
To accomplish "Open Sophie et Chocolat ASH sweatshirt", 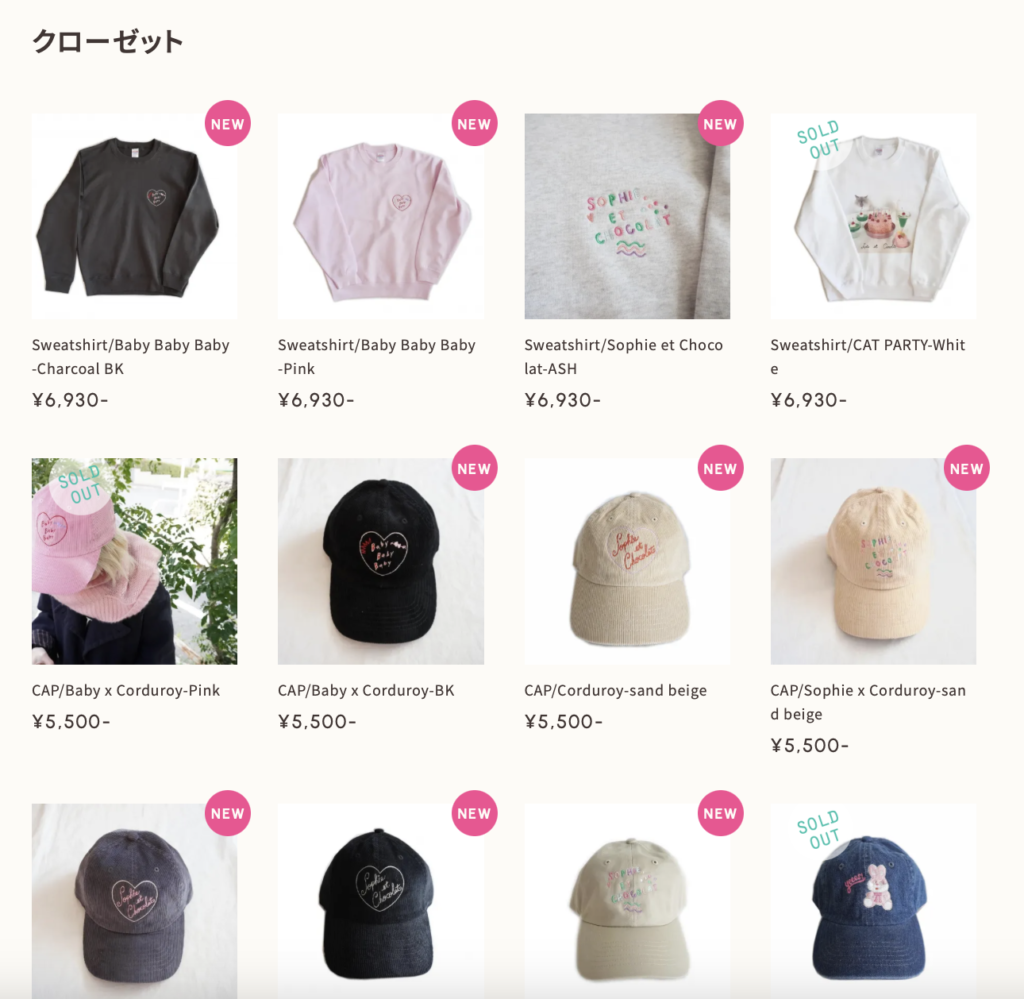I will tap(627, 216).
